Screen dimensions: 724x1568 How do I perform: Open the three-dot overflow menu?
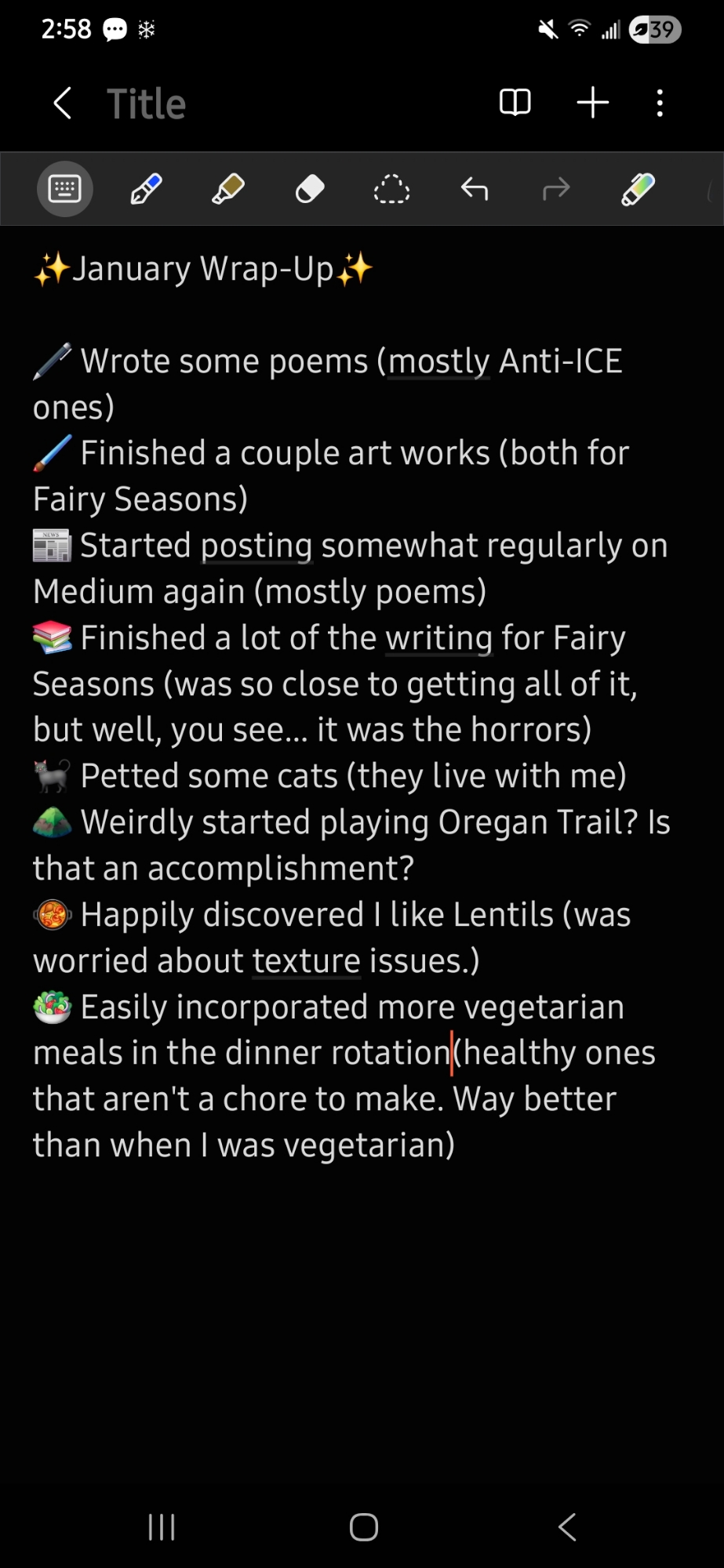pos(660,103)
